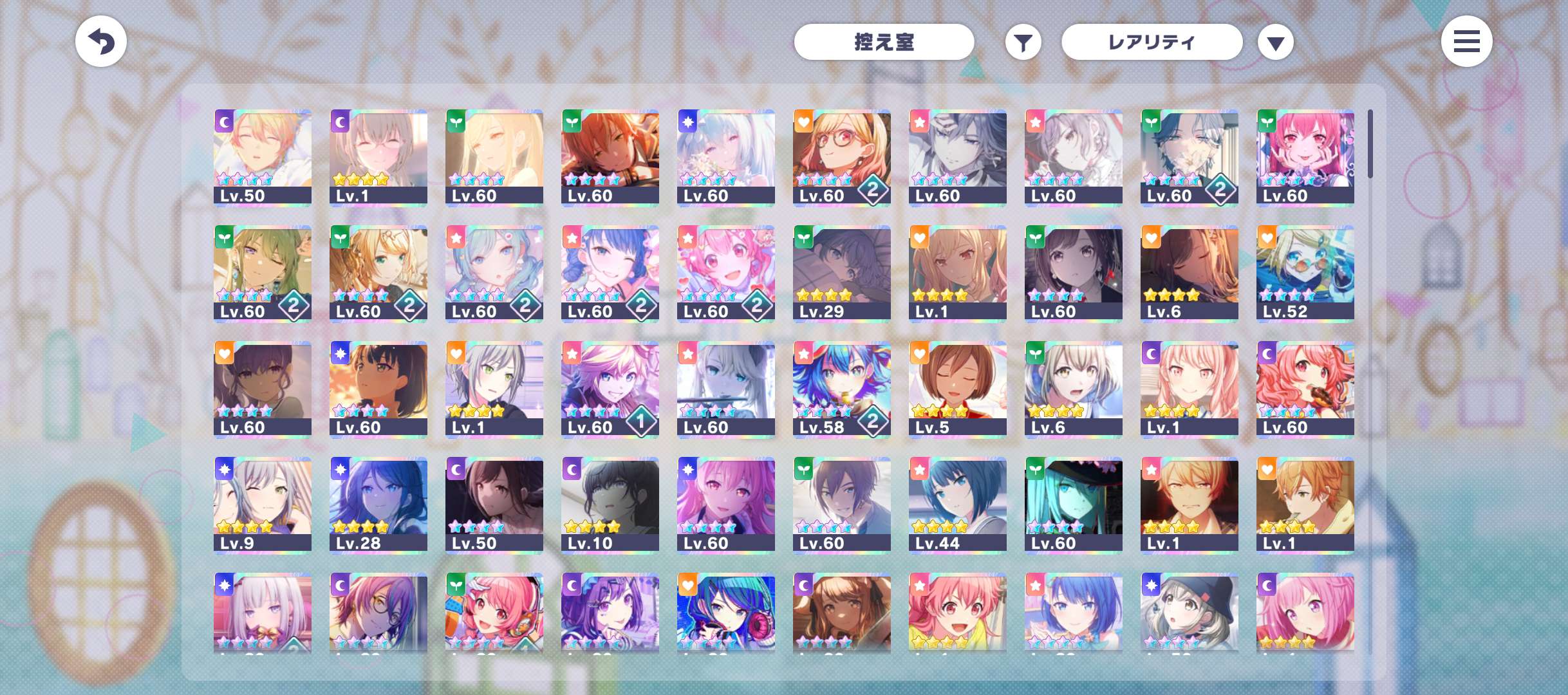
Task: Go back using the return arrow
Action: tap(100, 42)
